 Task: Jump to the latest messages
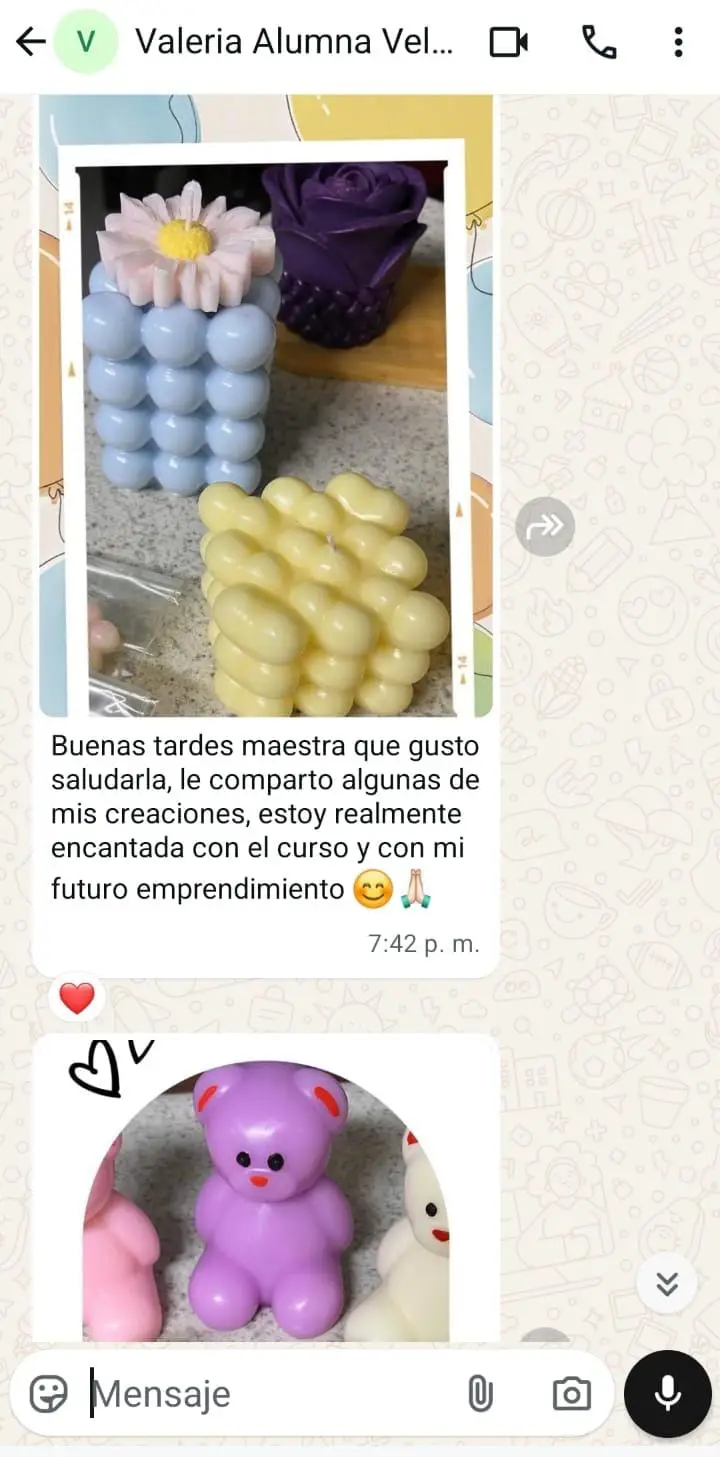667,1283
